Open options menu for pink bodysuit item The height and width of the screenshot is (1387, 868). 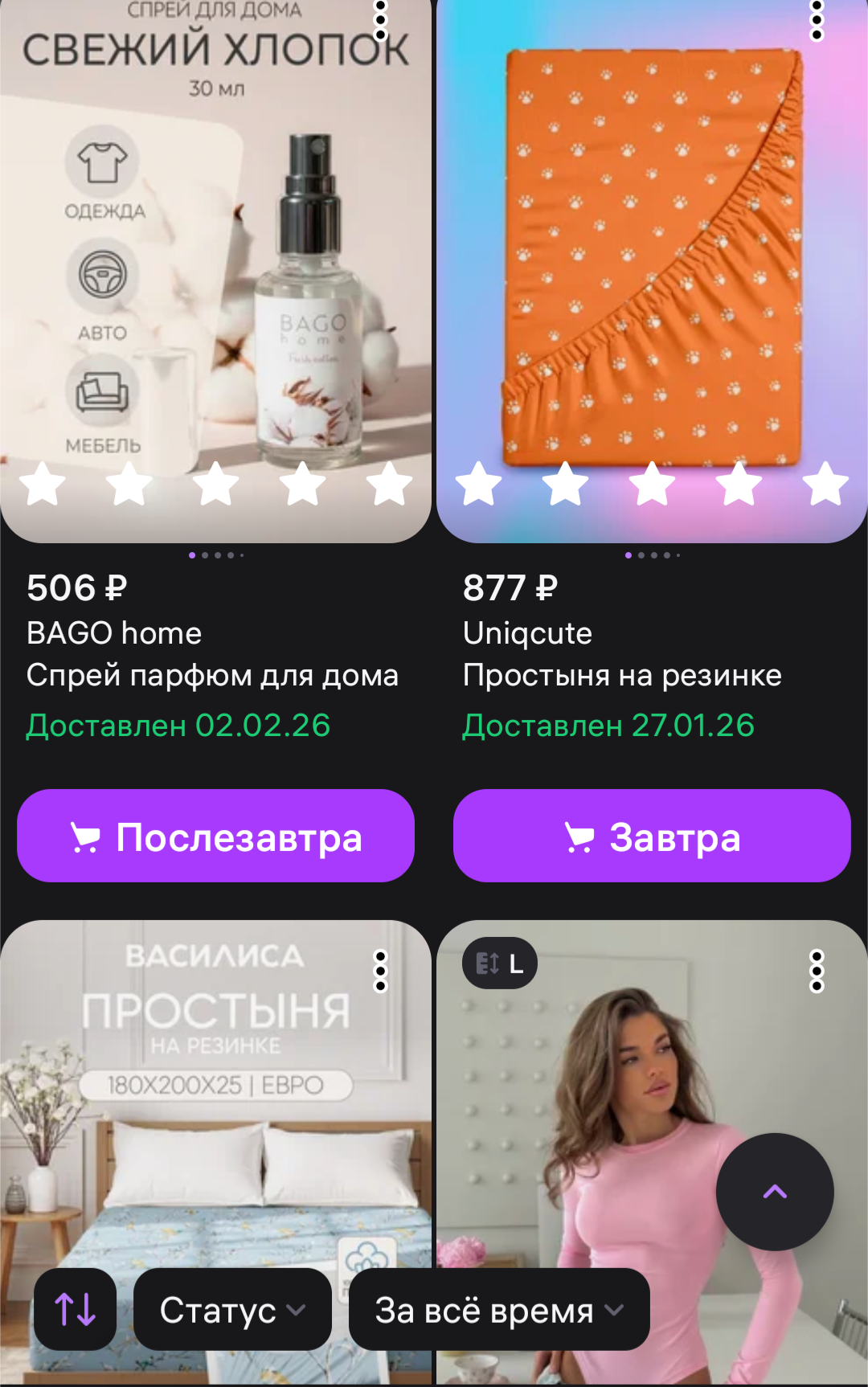[x=817, y=972]
